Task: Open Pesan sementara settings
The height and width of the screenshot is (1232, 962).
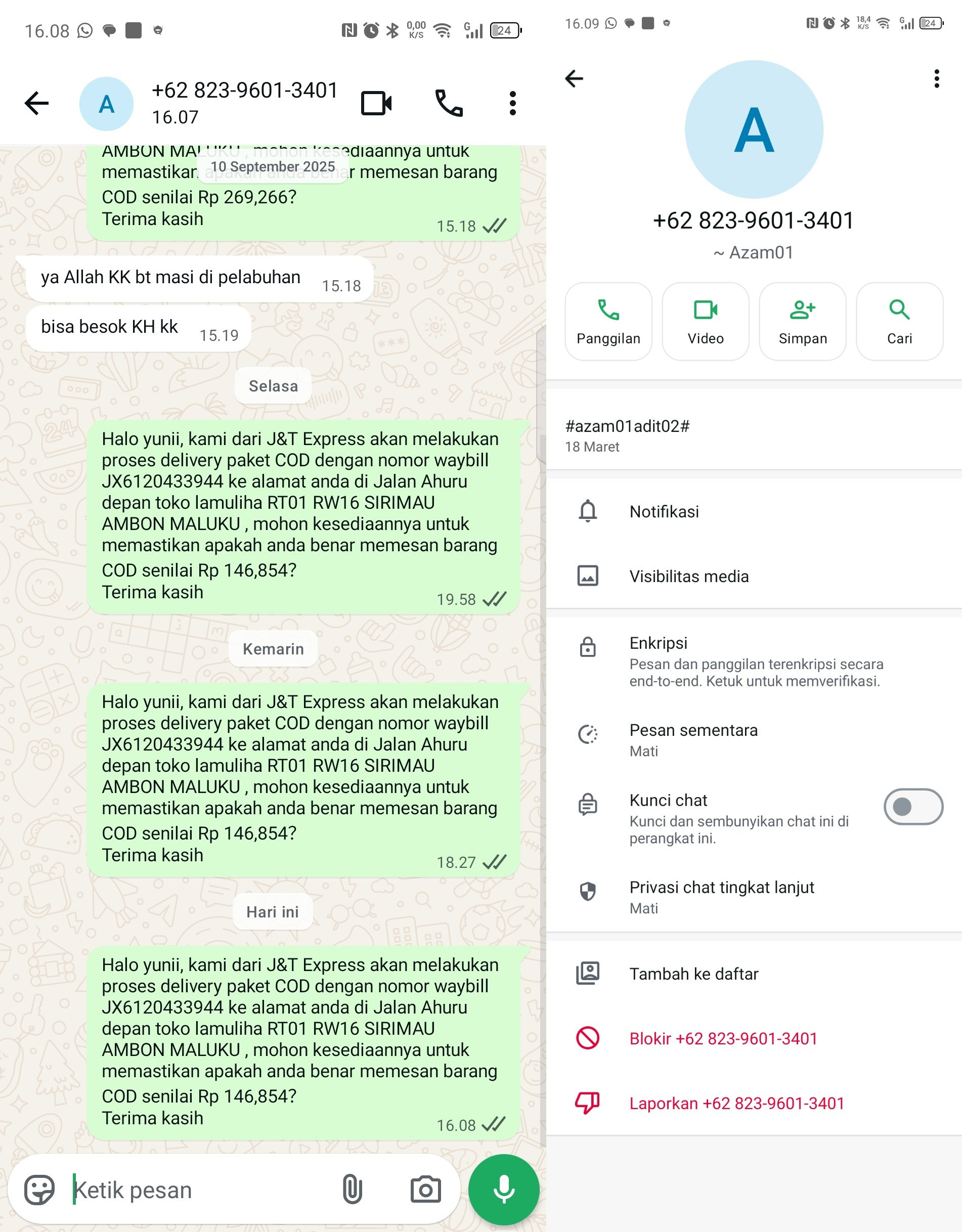Action: [754, 739]
